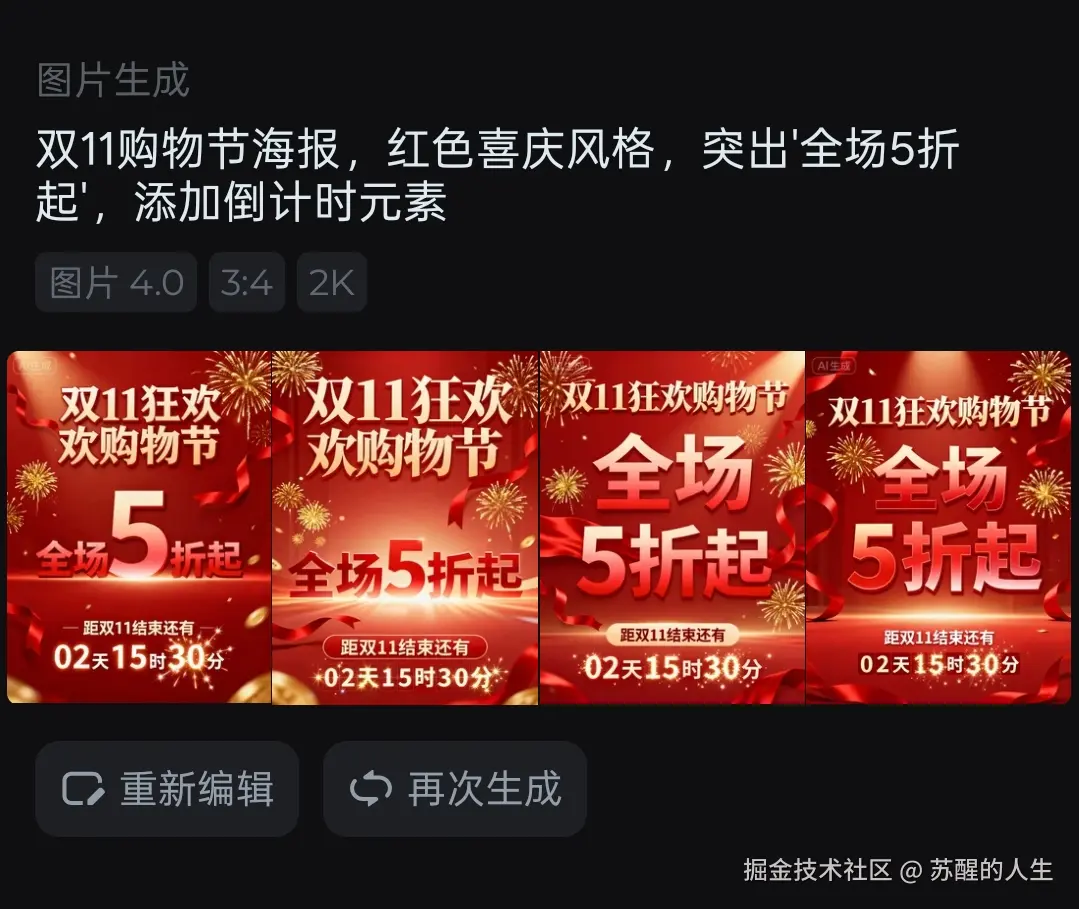The height and width of the screenshot is (909, 1079).
Task: Open the fourth poster labeled AI生成
Action: tap(938, 527)
